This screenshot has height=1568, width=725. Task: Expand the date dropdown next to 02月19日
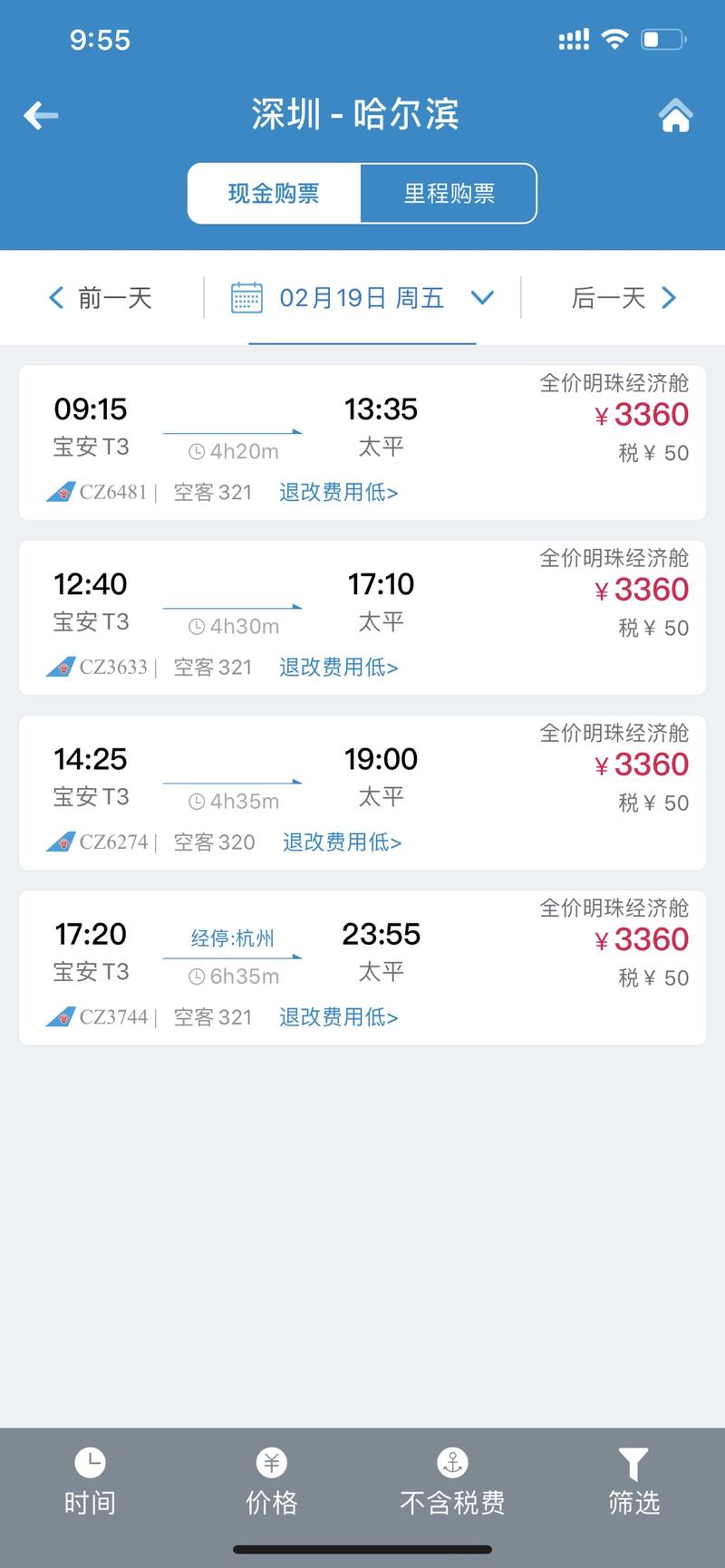[x=482, y=297]
